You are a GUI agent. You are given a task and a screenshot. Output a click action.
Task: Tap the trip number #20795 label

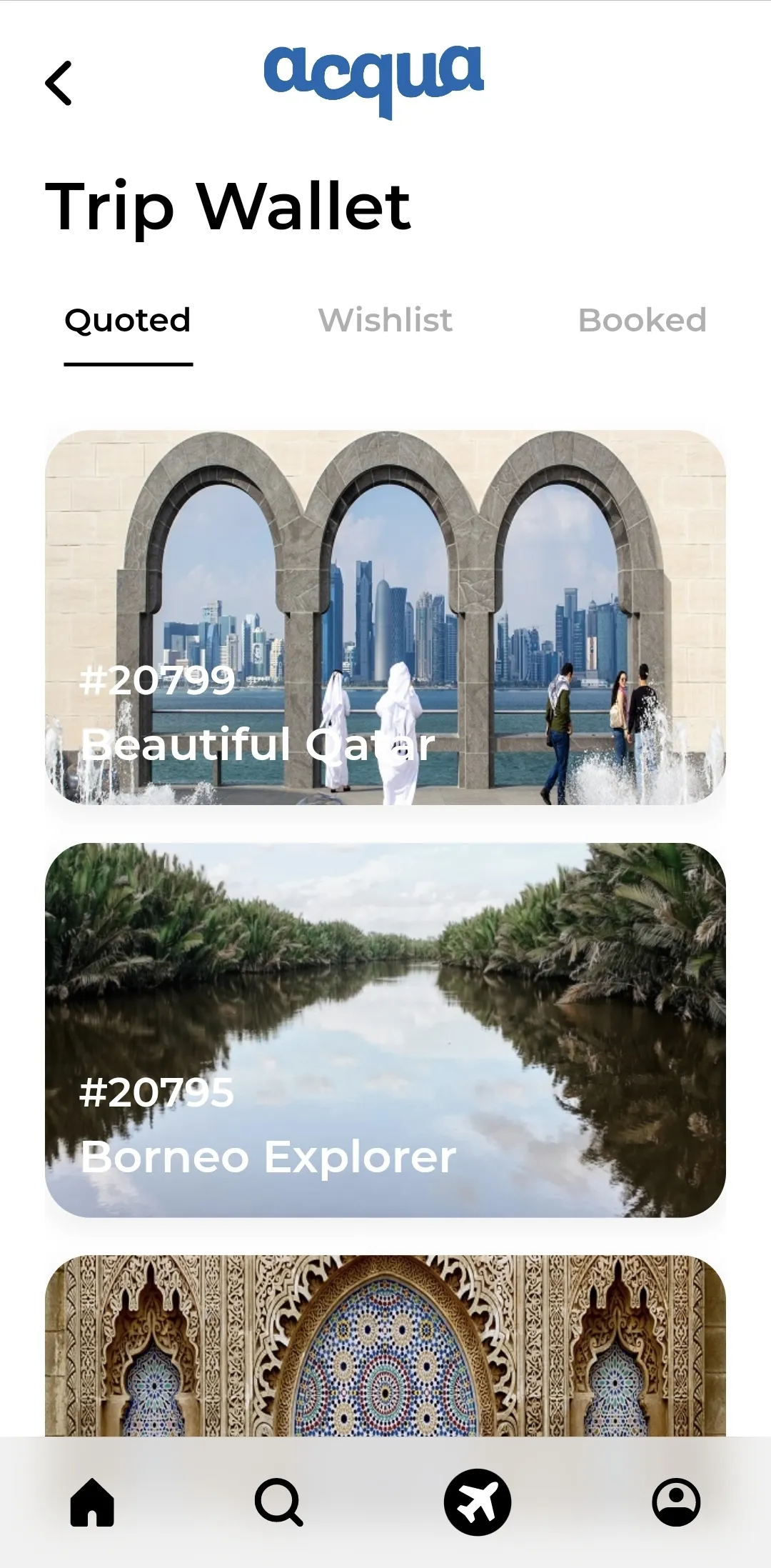(x=158, y=1092)
